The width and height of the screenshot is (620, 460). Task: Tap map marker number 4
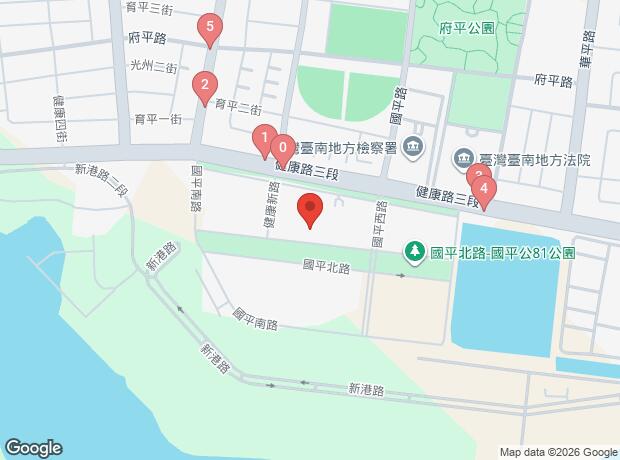(x=484, y=189)
